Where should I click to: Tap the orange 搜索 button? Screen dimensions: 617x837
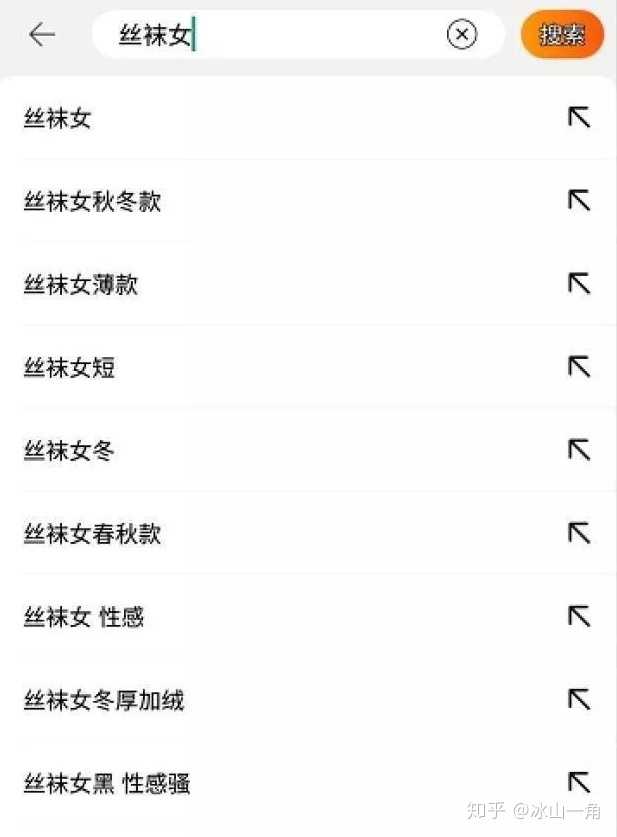point(562,36)
